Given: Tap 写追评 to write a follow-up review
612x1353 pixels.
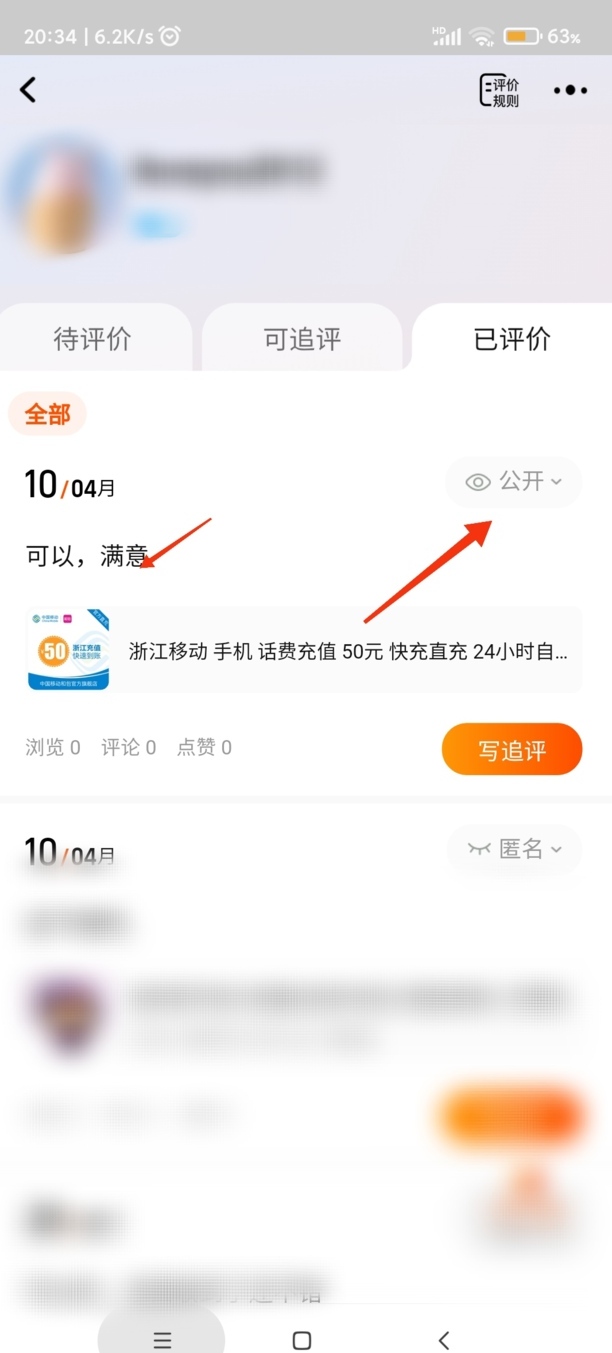Looking at the screenshot, I should [x=511, y=749].
